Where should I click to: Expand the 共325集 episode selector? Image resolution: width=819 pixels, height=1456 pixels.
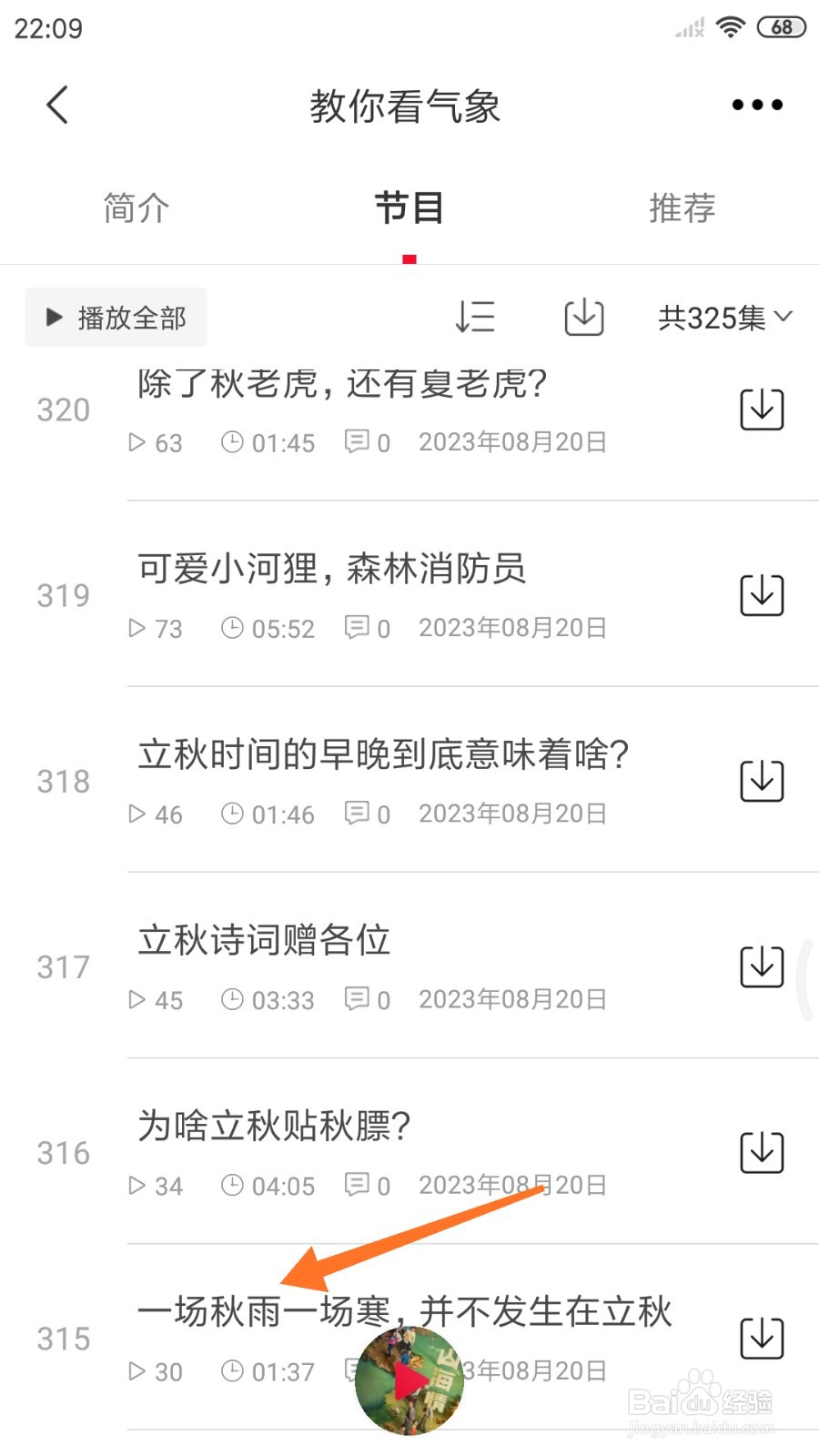[x=723, y=318]
